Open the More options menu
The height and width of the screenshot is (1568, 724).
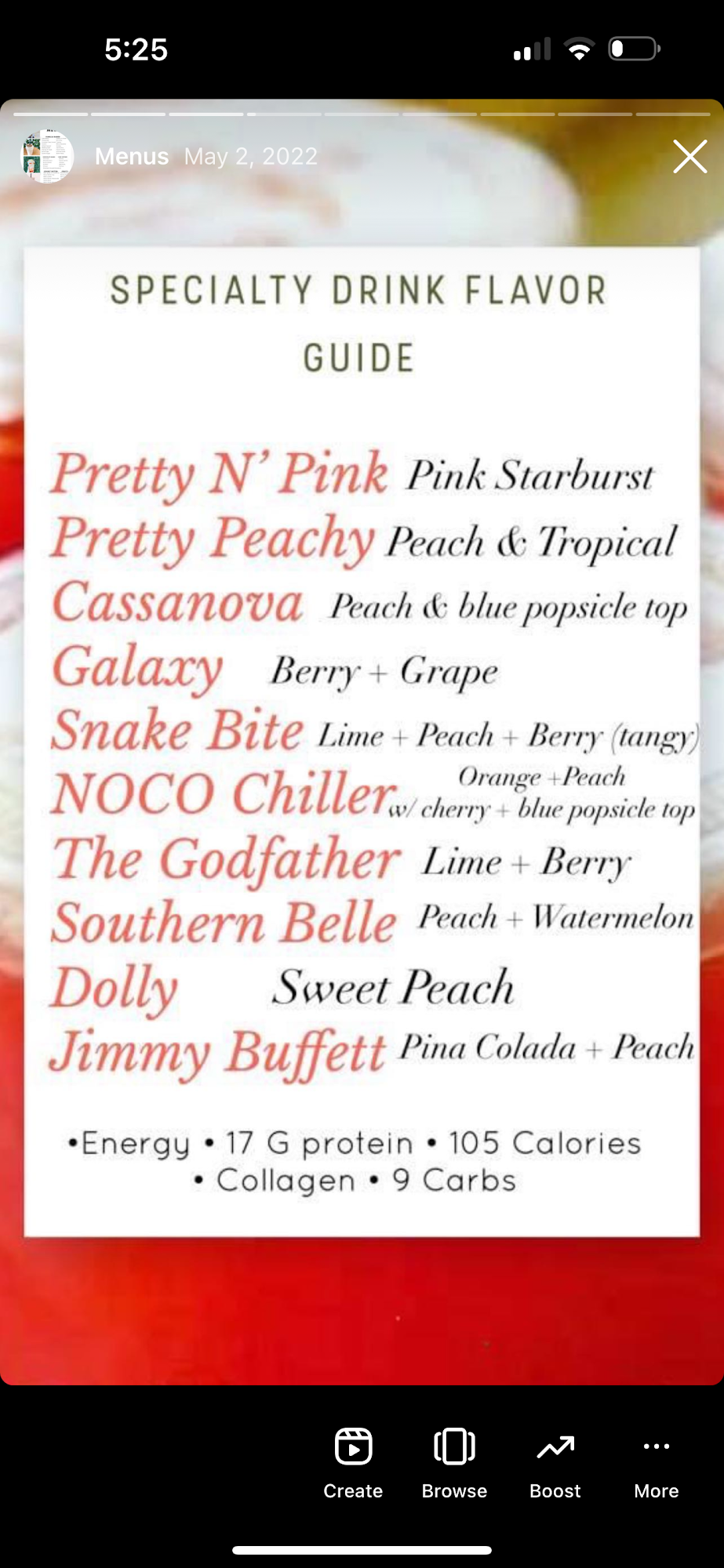[657, 1463]
